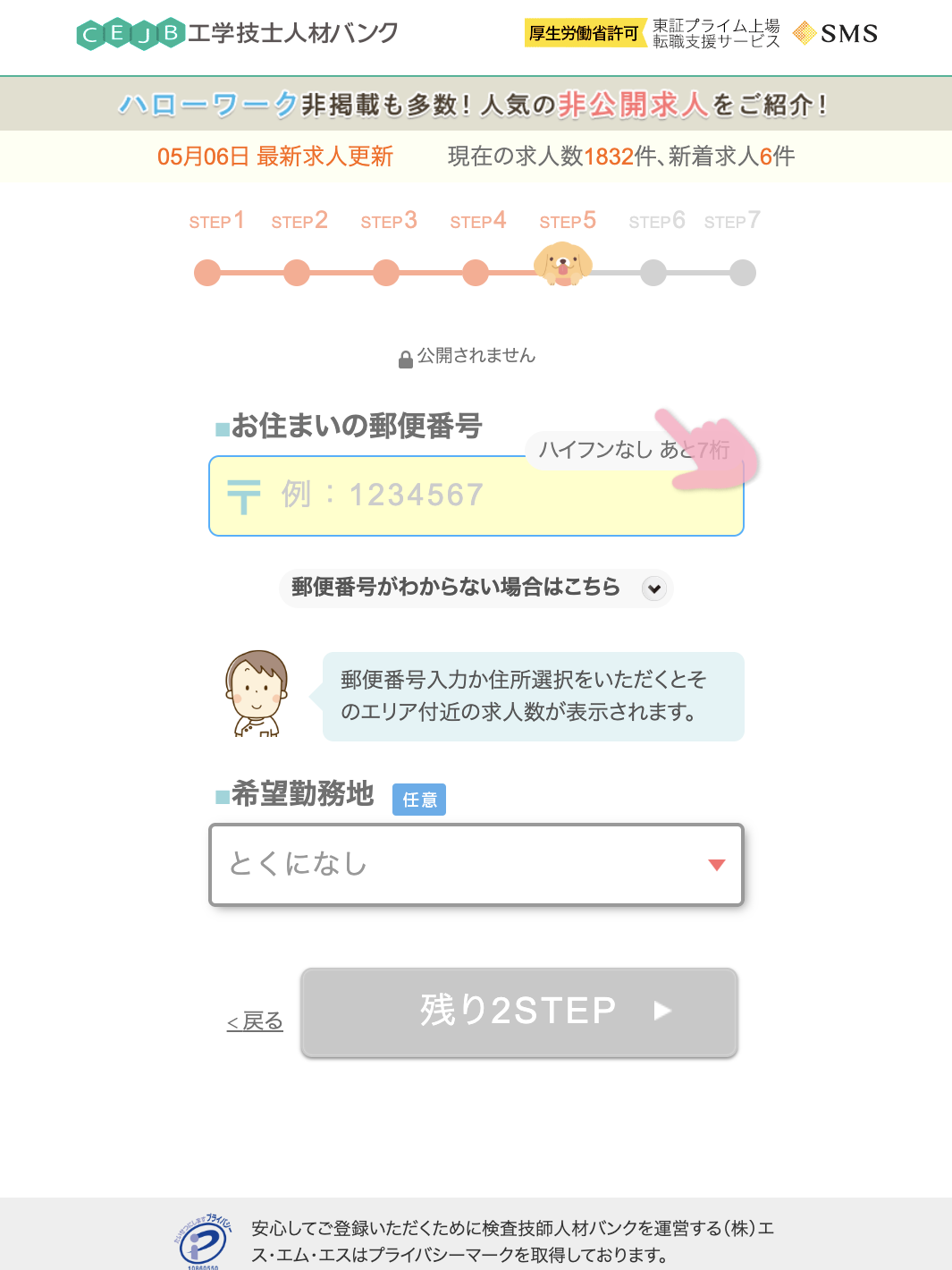Expand 郵便番号がわからない場合はこちら
The height and width of the screenshot is (1270, 952).
476,588
